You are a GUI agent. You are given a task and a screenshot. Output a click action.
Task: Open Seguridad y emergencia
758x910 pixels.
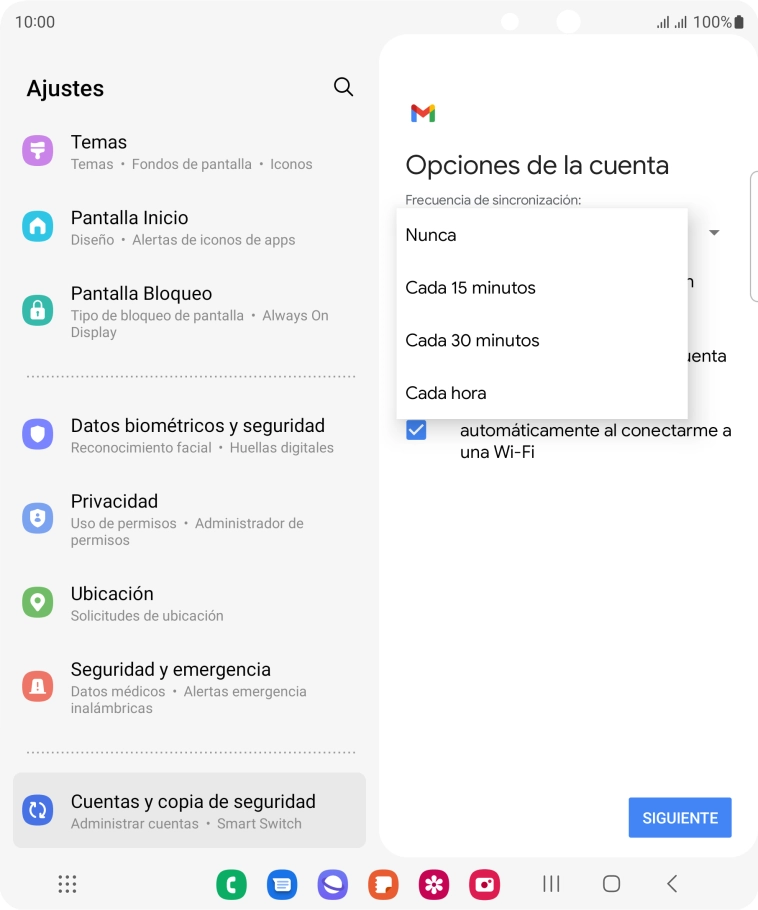[x=189, y=687]
